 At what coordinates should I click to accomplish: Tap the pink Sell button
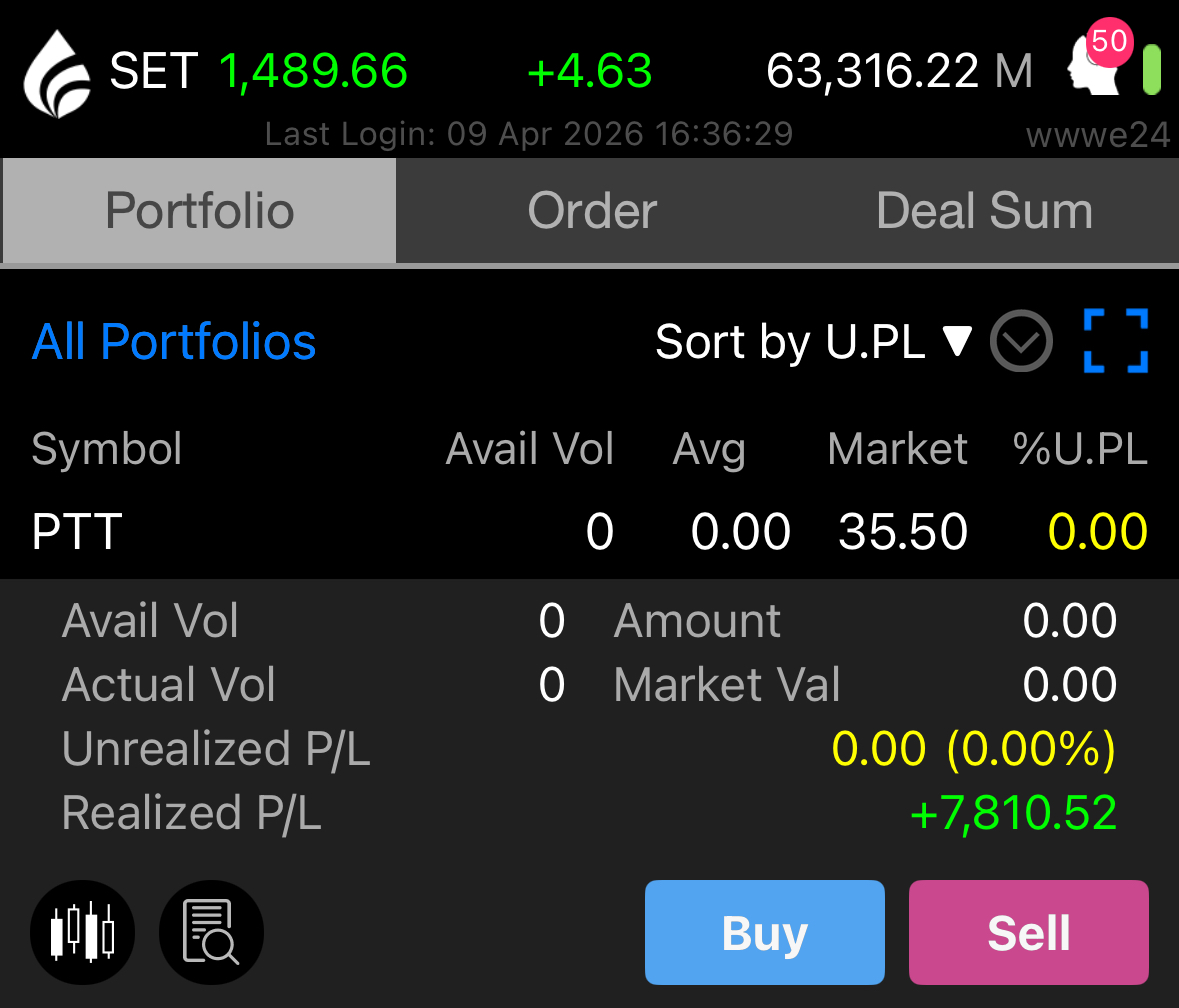coord(1028,933)
